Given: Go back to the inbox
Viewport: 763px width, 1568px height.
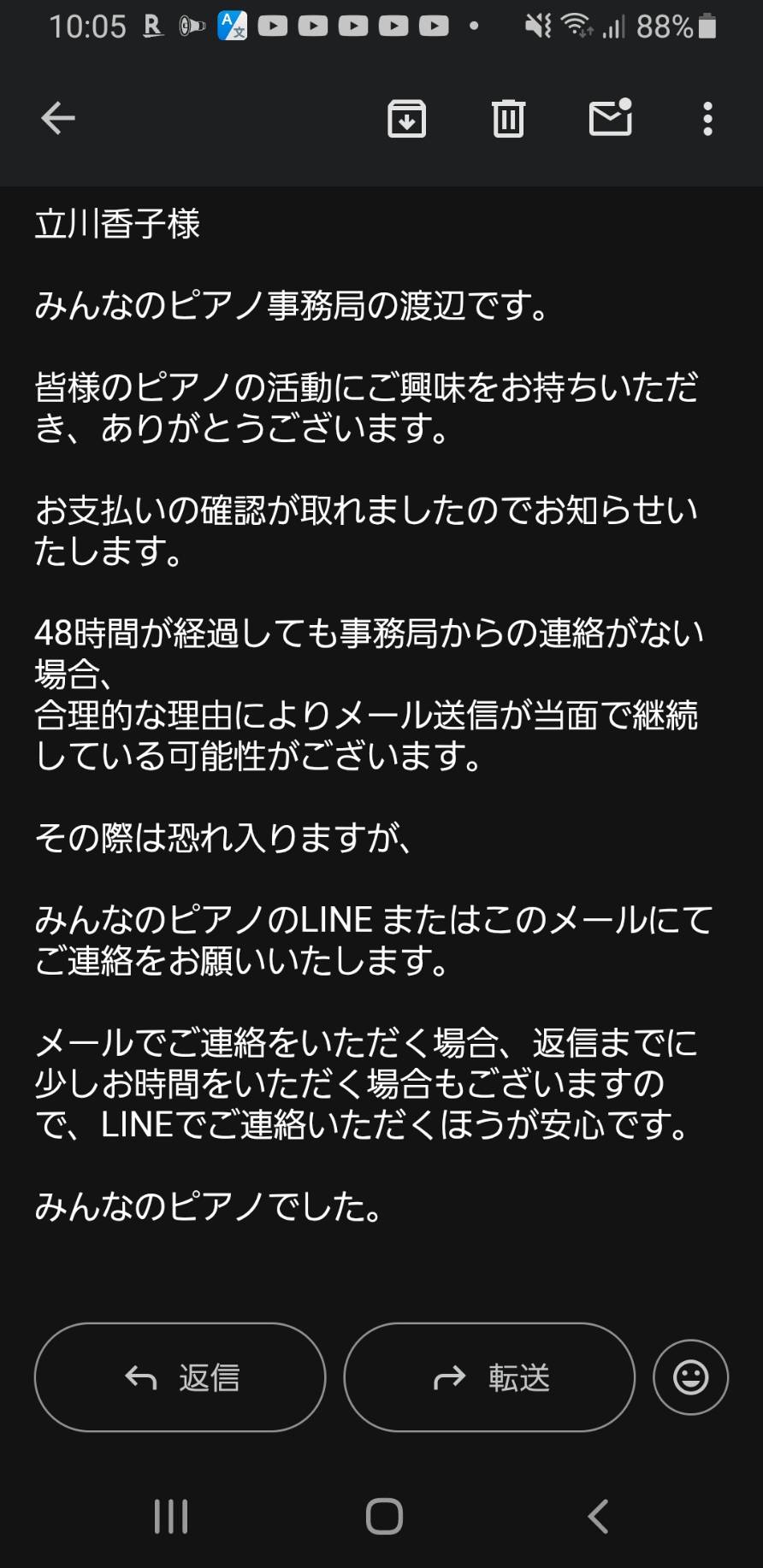Looking at the screenshot, I should [x=58, y=118].
